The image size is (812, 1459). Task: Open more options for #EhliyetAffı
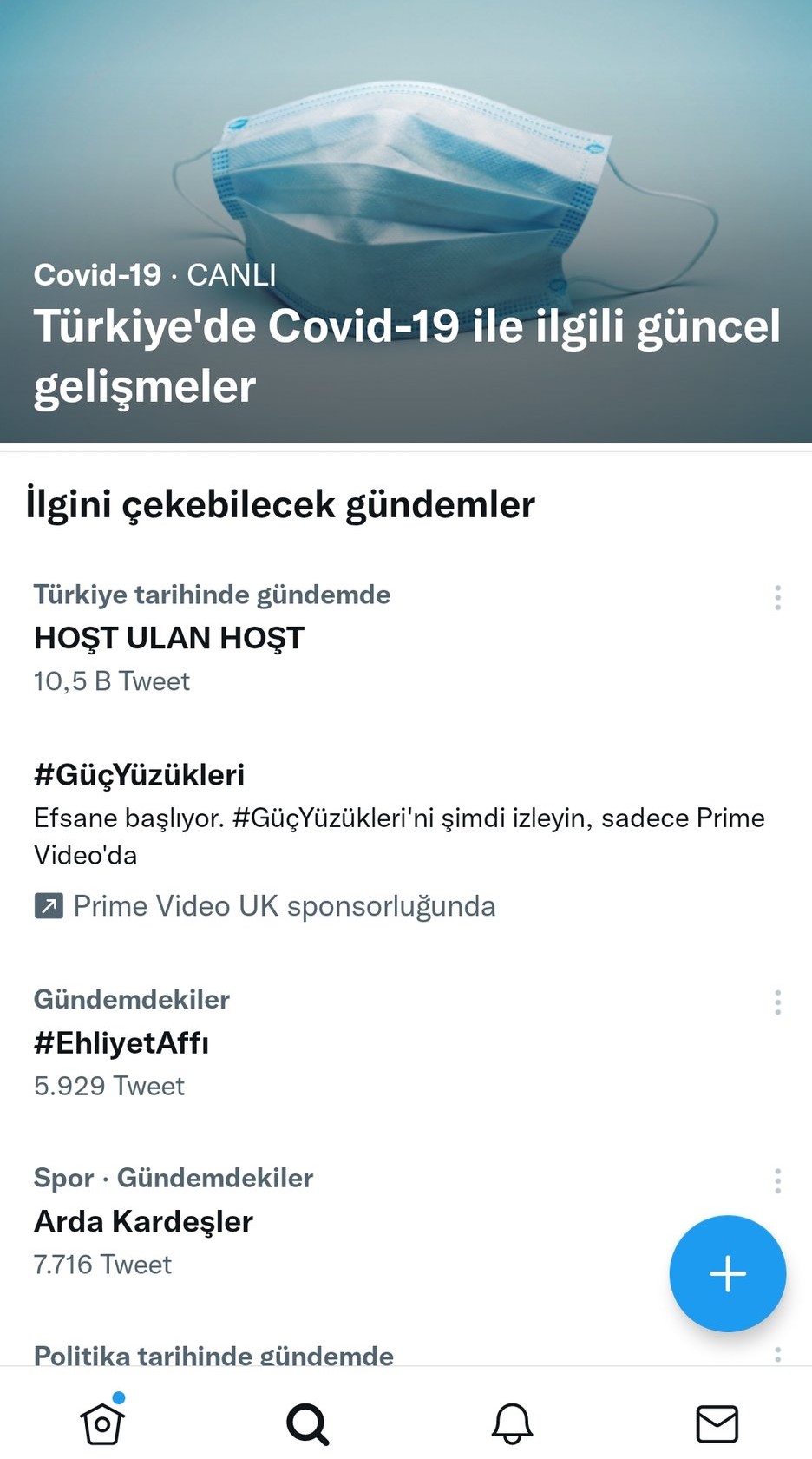pyautogui.click(x=777, y=1002)
